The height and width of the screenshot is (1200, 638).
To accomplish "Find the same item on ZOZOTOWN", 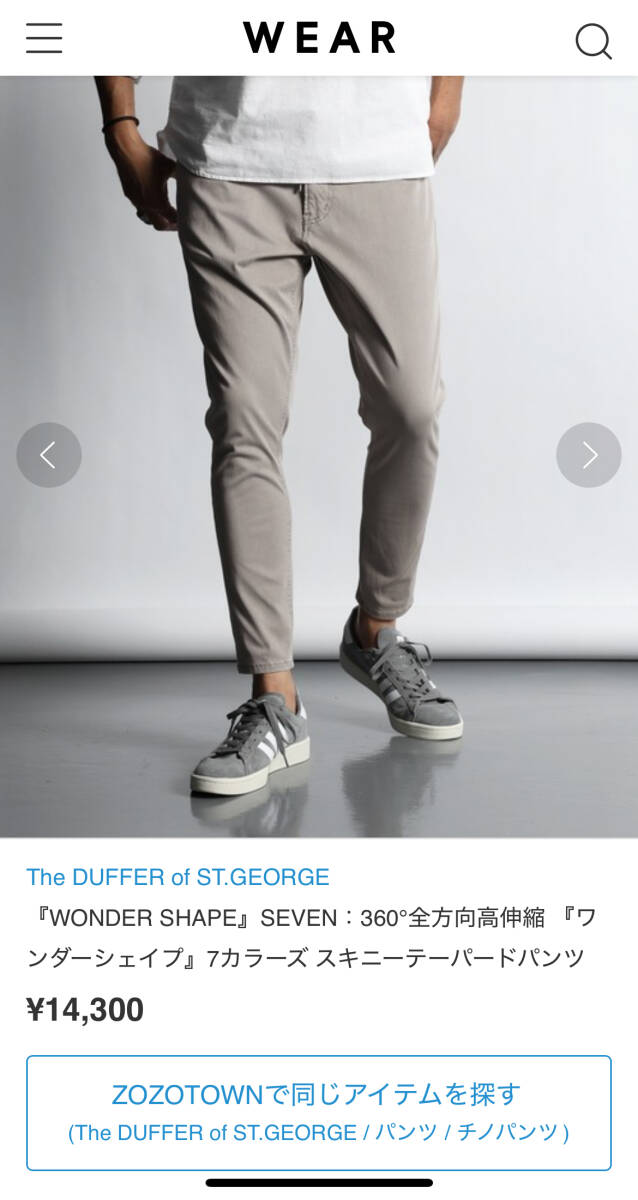I will coord(318,1112).
